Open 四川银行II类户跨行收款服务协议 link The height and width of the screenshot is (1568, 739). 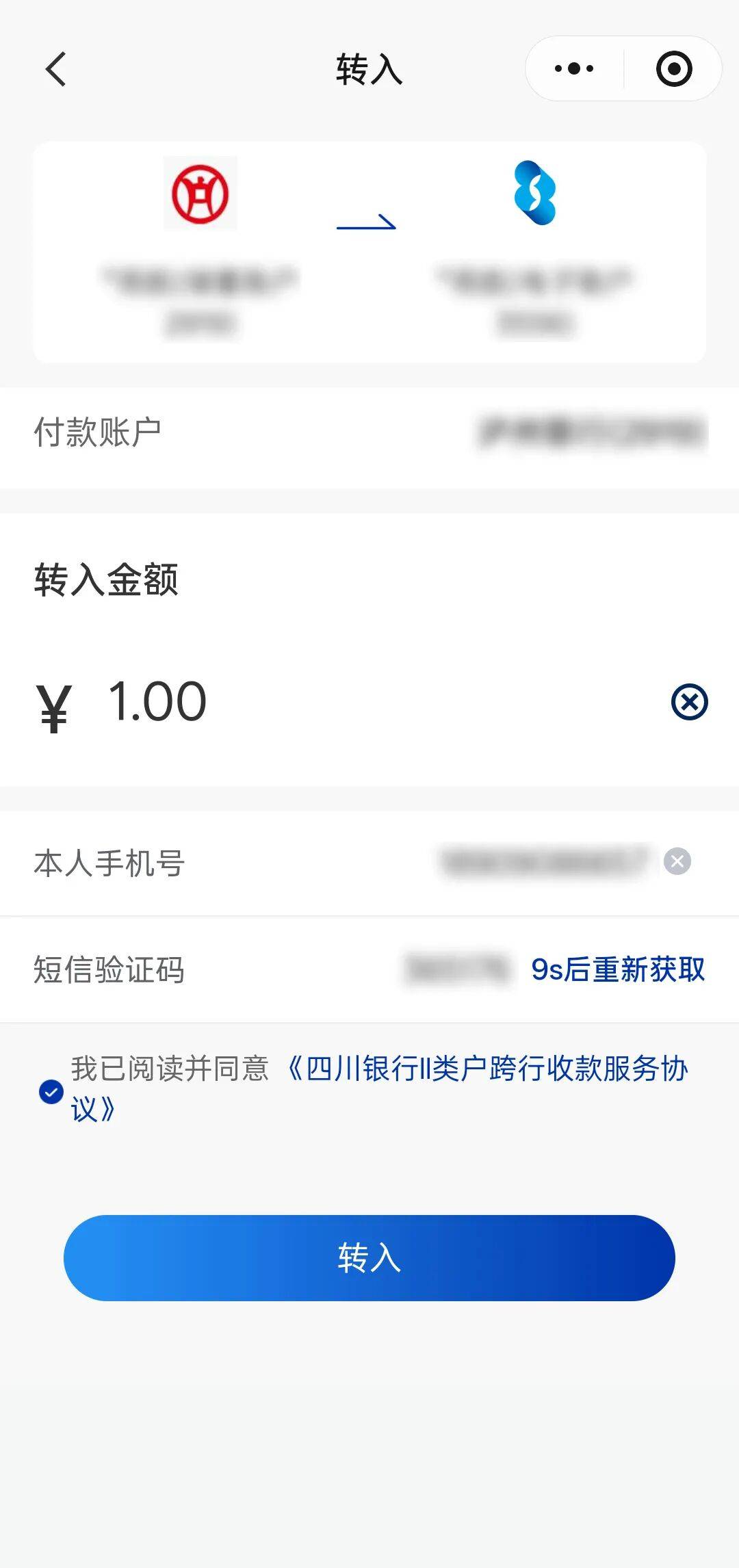coord(486,1069)
